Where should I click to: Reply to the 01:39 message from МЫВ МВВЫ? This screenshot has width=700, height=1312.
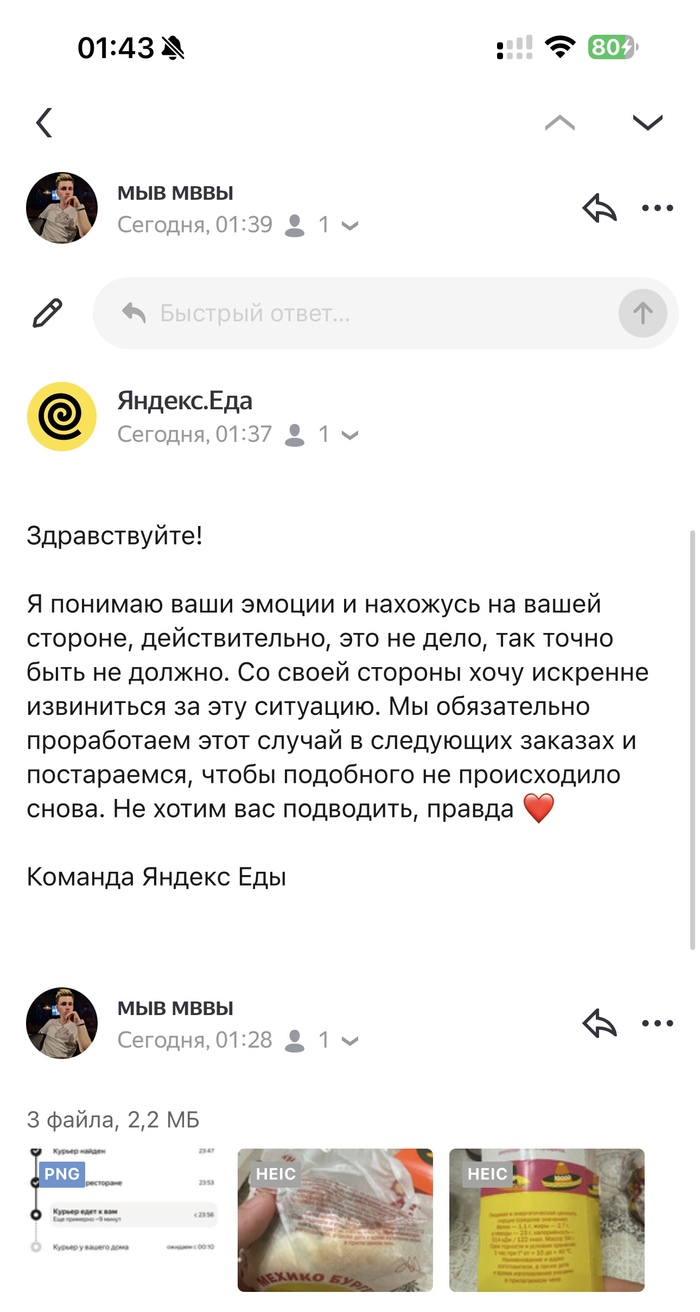tap(599, 208)
